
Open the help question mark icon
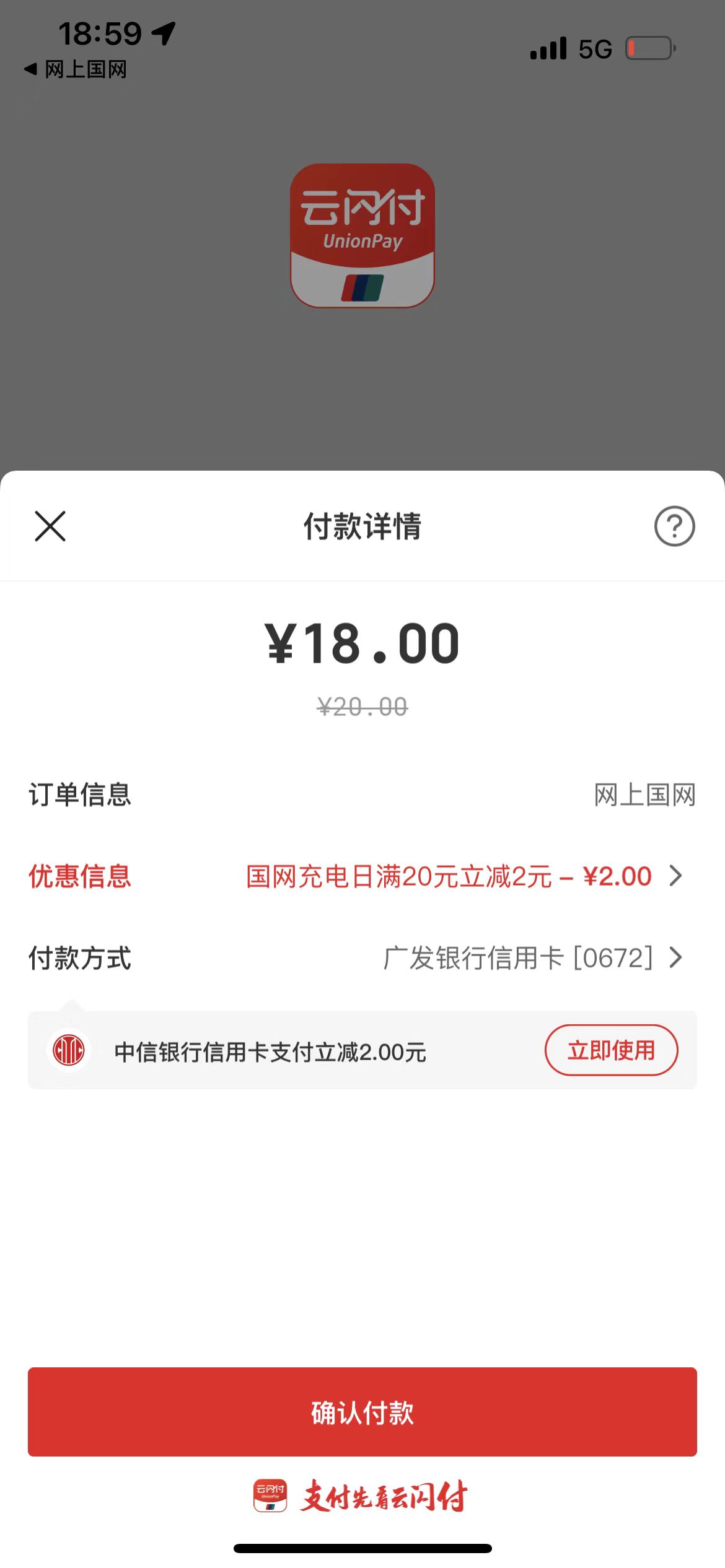(674, 526)
